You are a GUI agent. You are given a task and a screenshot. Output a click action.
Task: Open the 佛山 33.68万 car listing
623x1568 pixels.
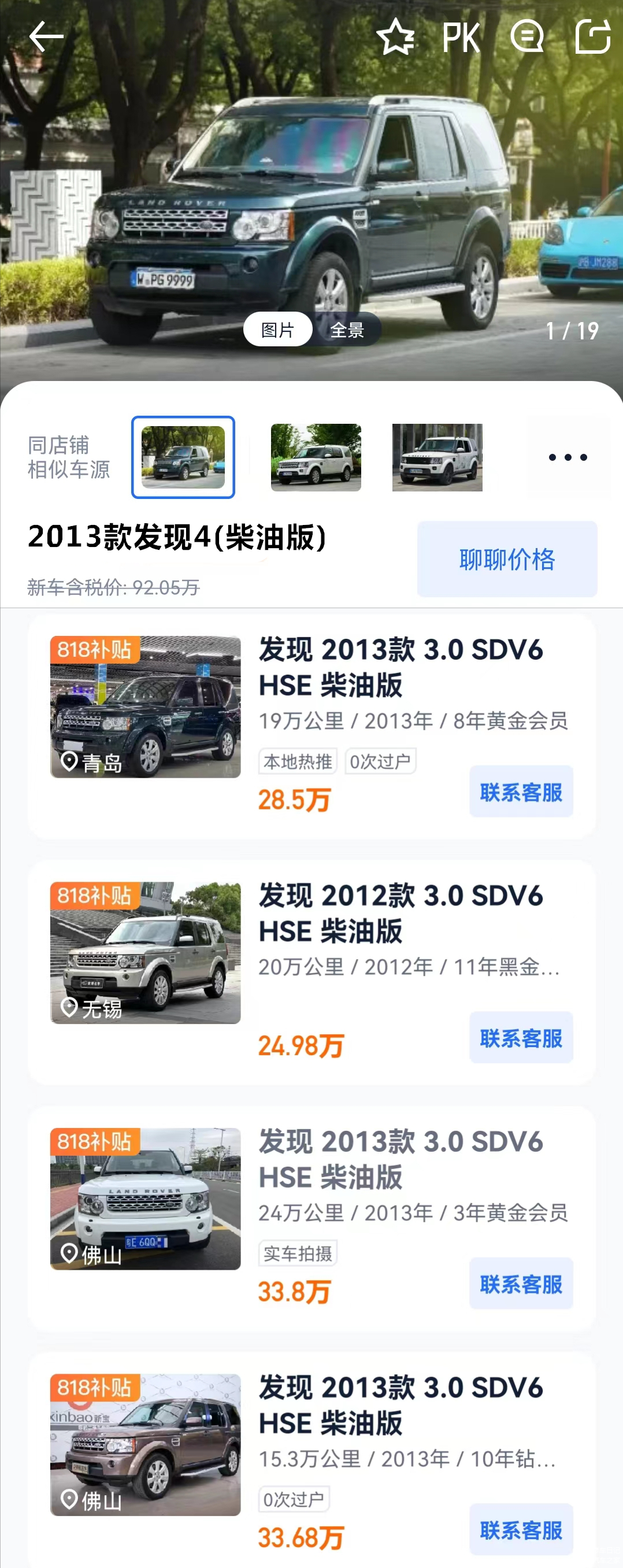pos(400,1405)
